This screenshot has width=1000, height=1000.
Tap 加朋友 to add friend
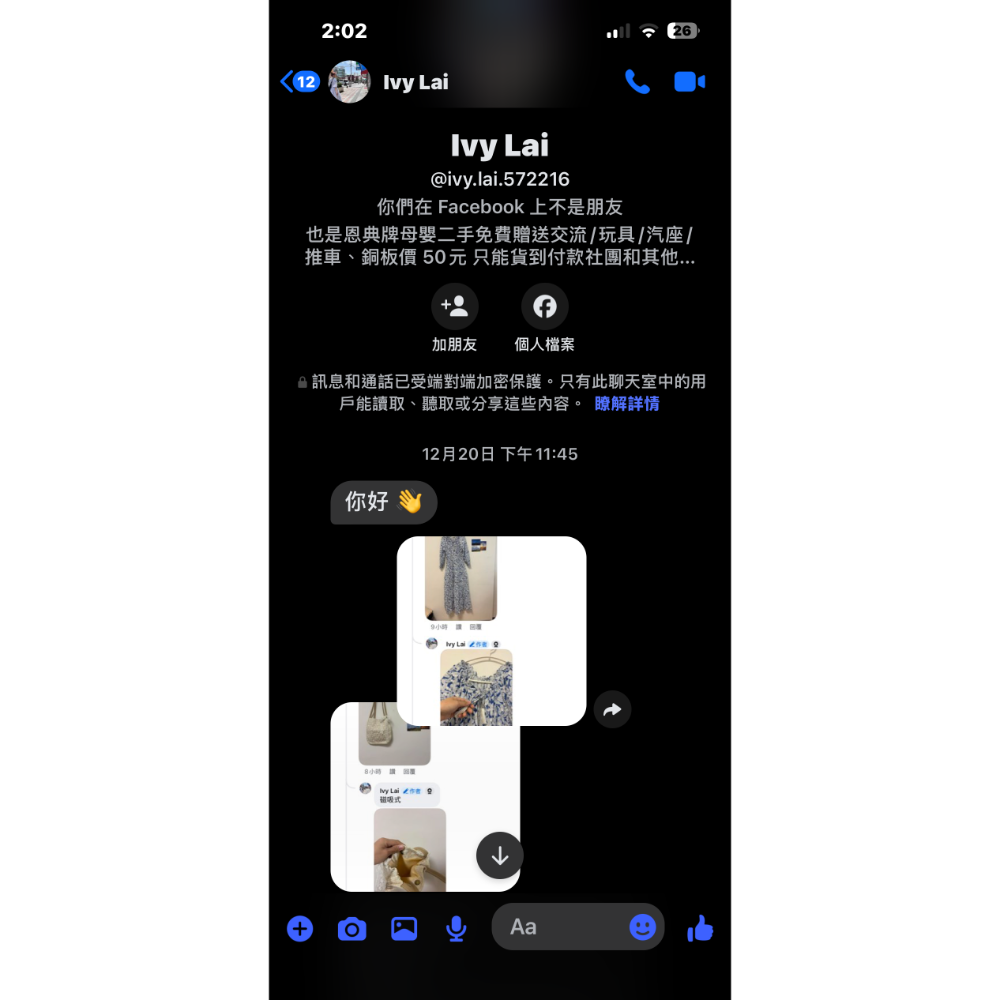[x=454, y=307]
